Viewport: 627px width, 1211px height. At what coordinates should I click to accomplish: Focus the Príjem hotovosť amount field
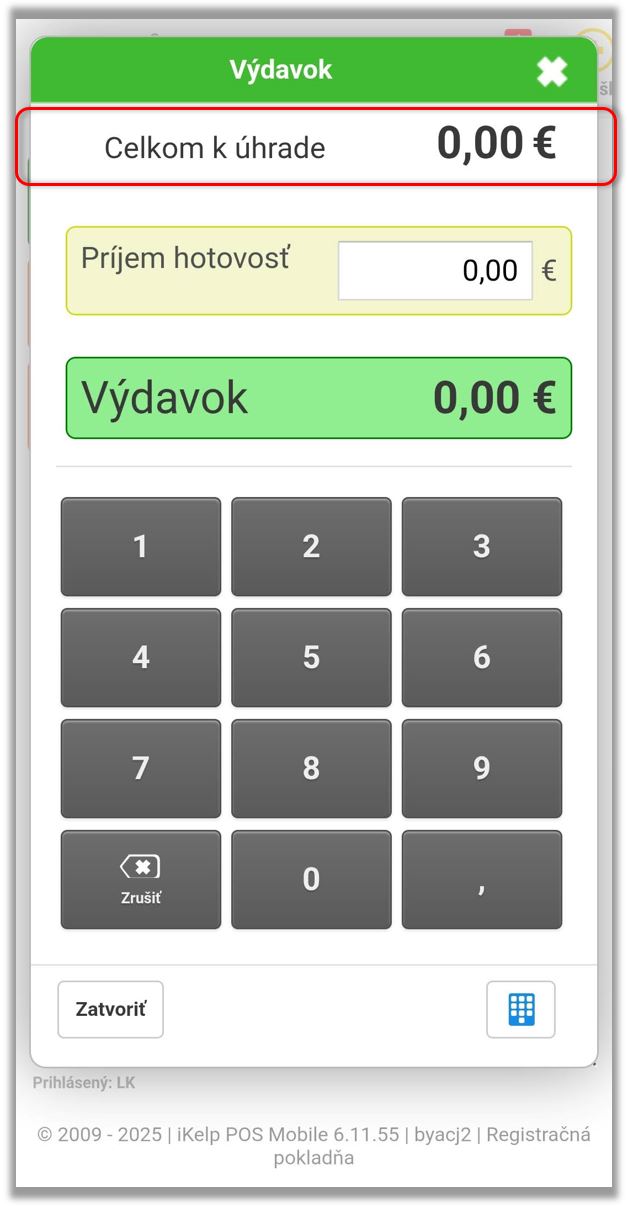[x=435, y=270]
